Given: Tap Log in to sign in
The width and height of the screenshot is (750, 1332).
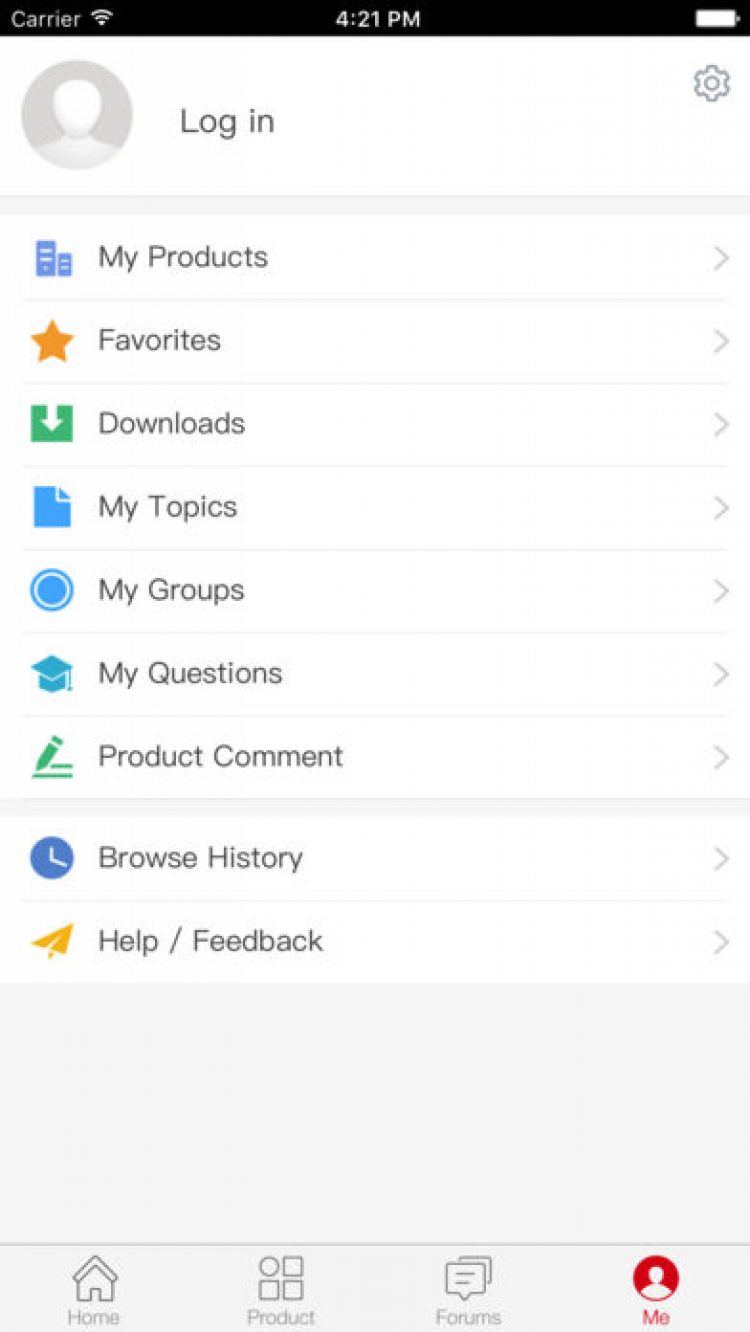Looking at the screenshot, I should point(227,121).
